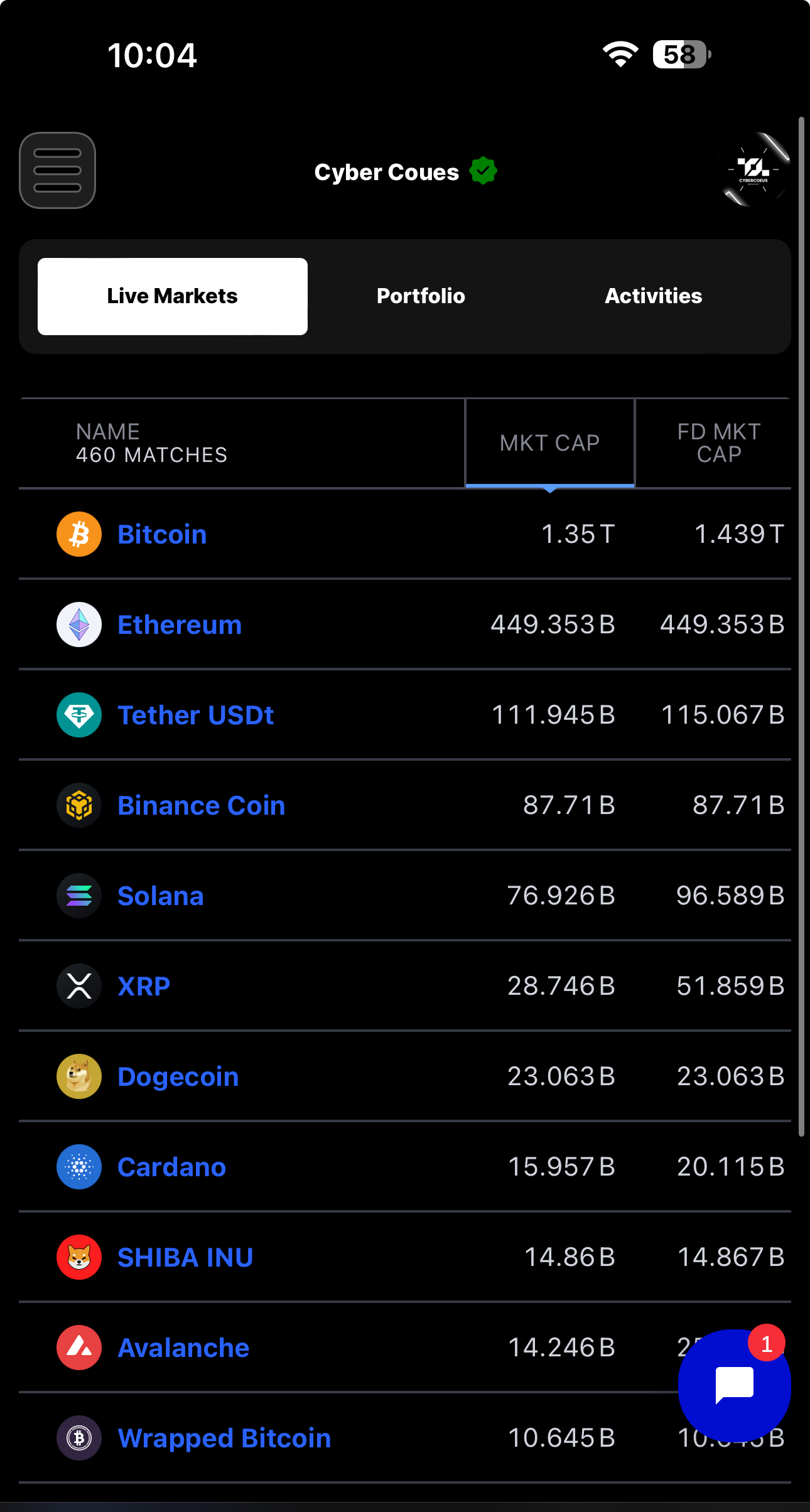Sort by the FD MKT CAP column
The height and width of the screenshot is (1512, 810).
(719, 442)
